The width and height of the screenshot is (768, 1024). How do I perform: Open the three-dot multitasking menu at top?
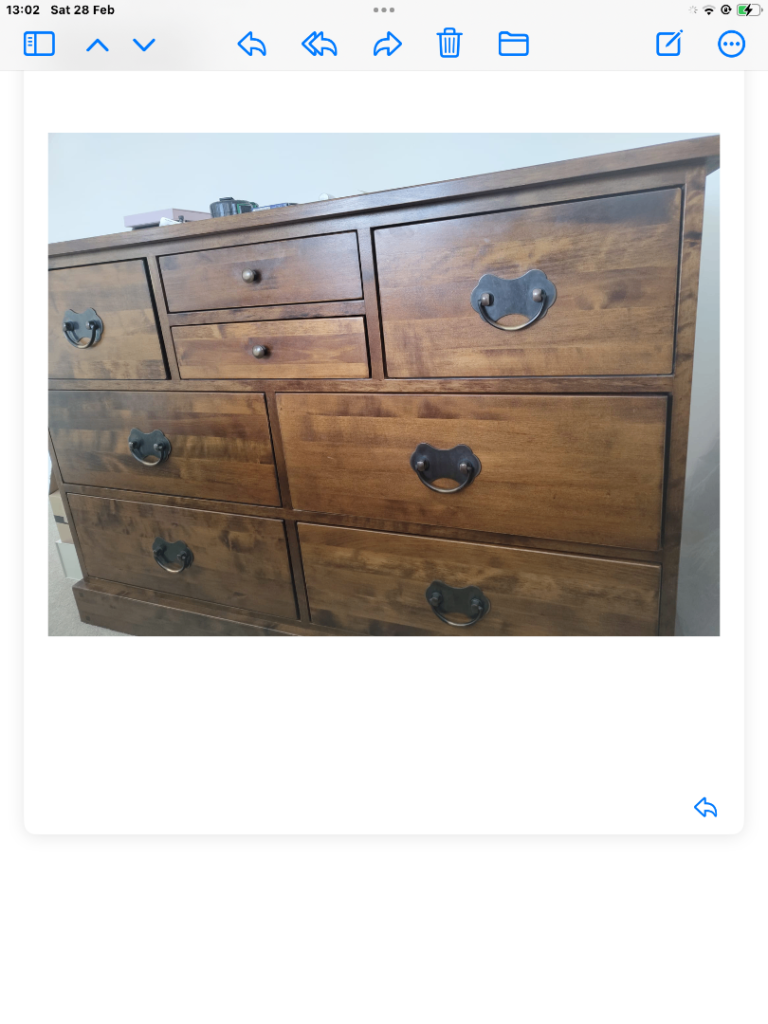[x=384, y=10]
